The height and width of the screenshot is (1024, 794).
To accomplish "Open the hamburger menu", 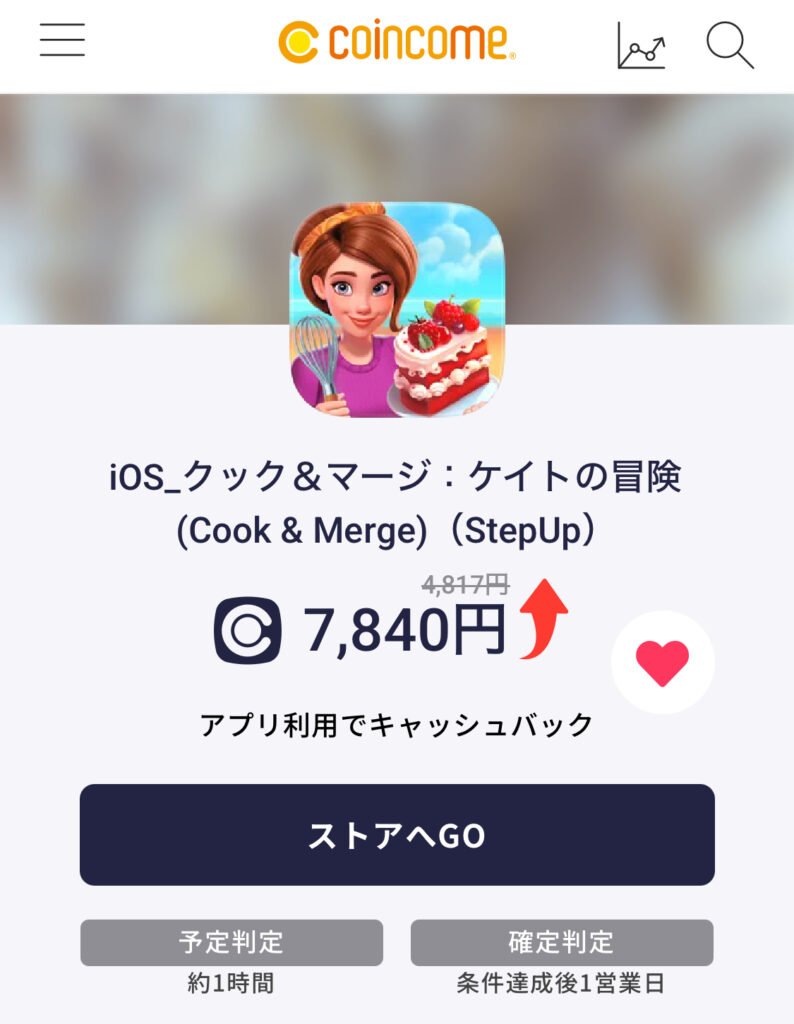I will pos(62,41).
